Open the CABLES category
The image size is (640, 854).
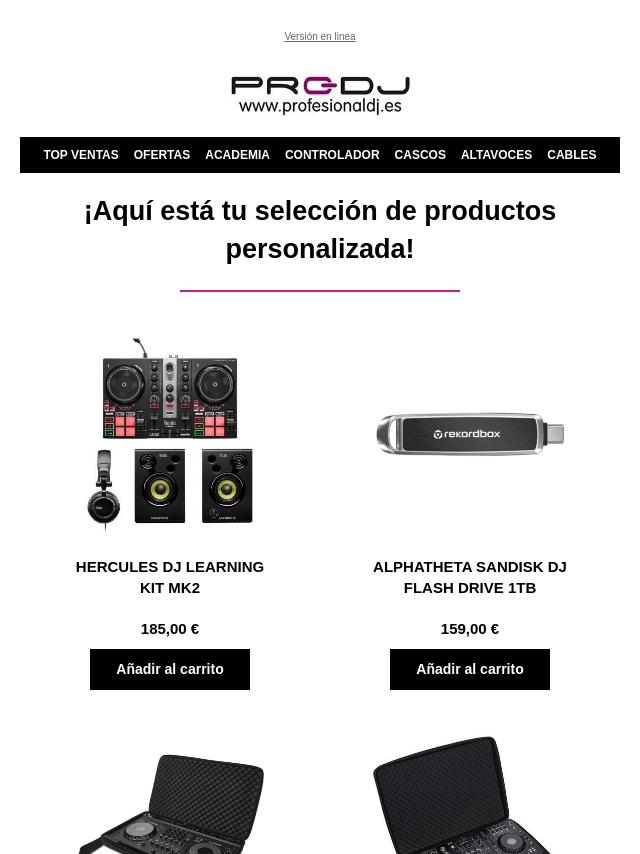point(571,155)
